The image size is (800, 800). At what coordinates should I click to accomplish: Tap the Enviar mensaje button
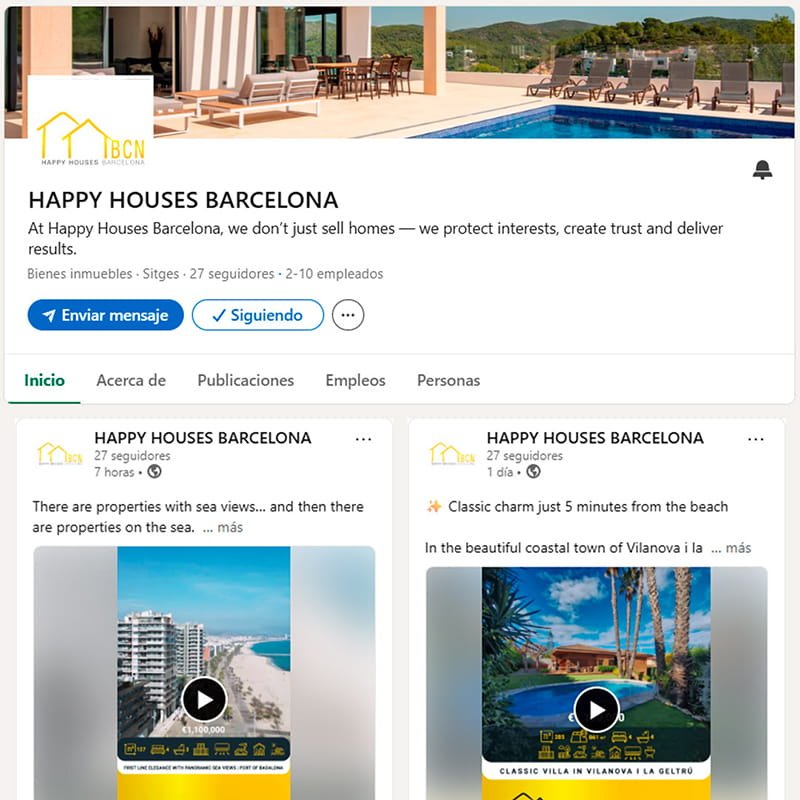click(x=105, y=315)
